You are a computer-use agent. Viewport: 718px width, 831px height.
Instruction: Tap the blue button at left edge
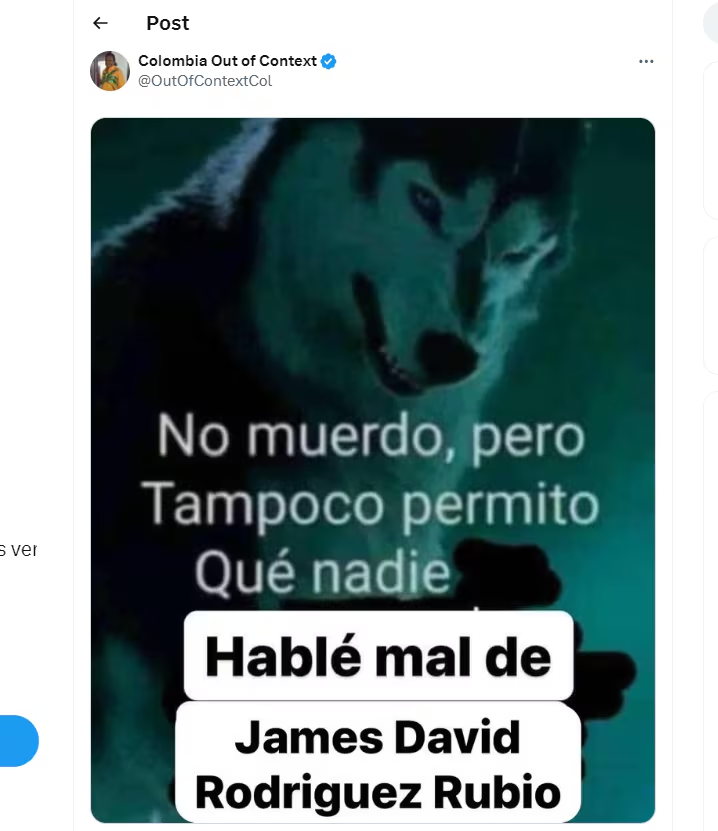coord(18,741)
